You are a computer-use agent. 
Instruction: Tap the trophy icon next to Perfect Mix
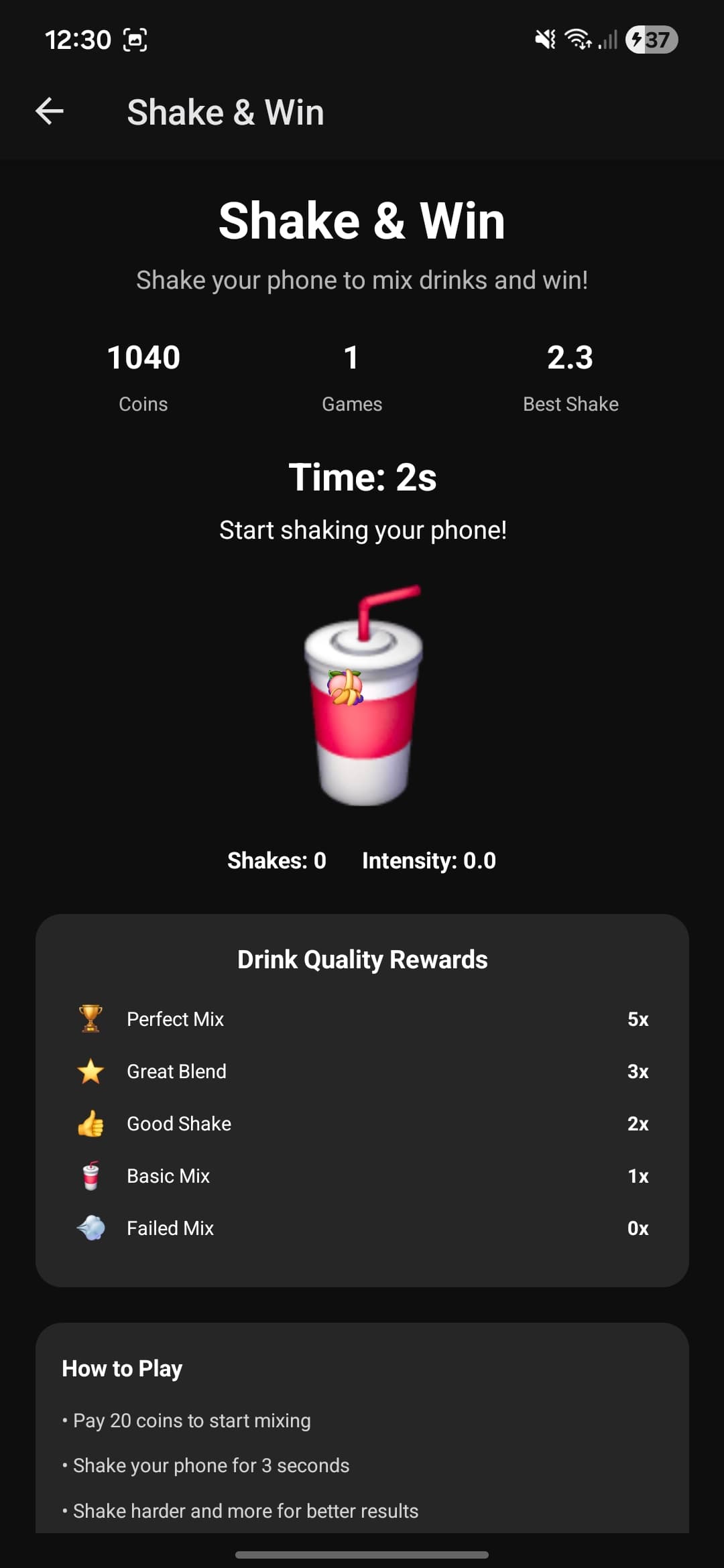[90, 1018]
